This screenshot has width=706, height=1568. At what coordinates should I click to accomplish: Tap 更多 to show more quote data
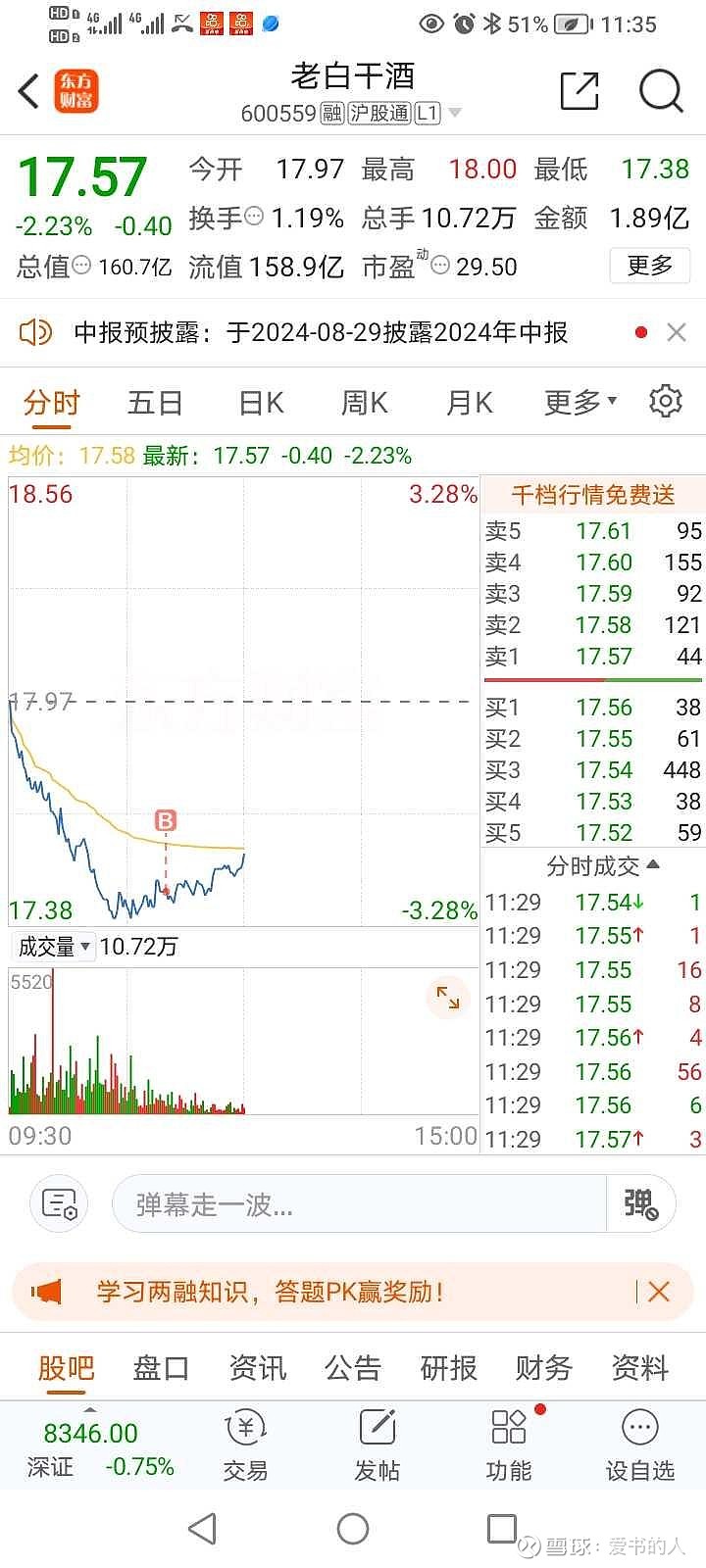(649, 266)
